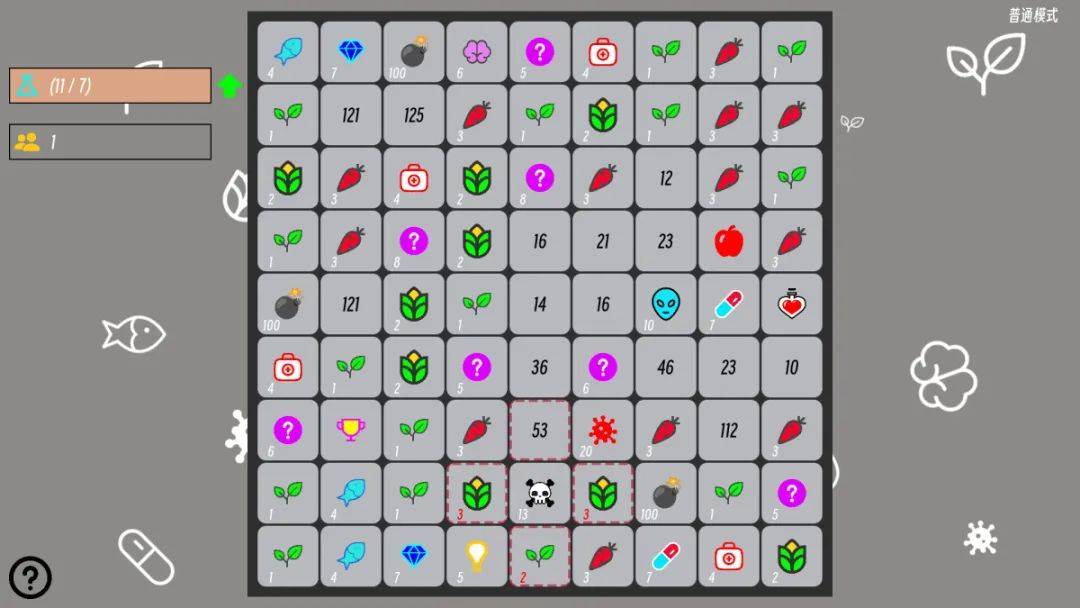Tap the tile numbered 36
This screenshot has height=608, width=1080.
pyautogui.click(x=540, y=367)
